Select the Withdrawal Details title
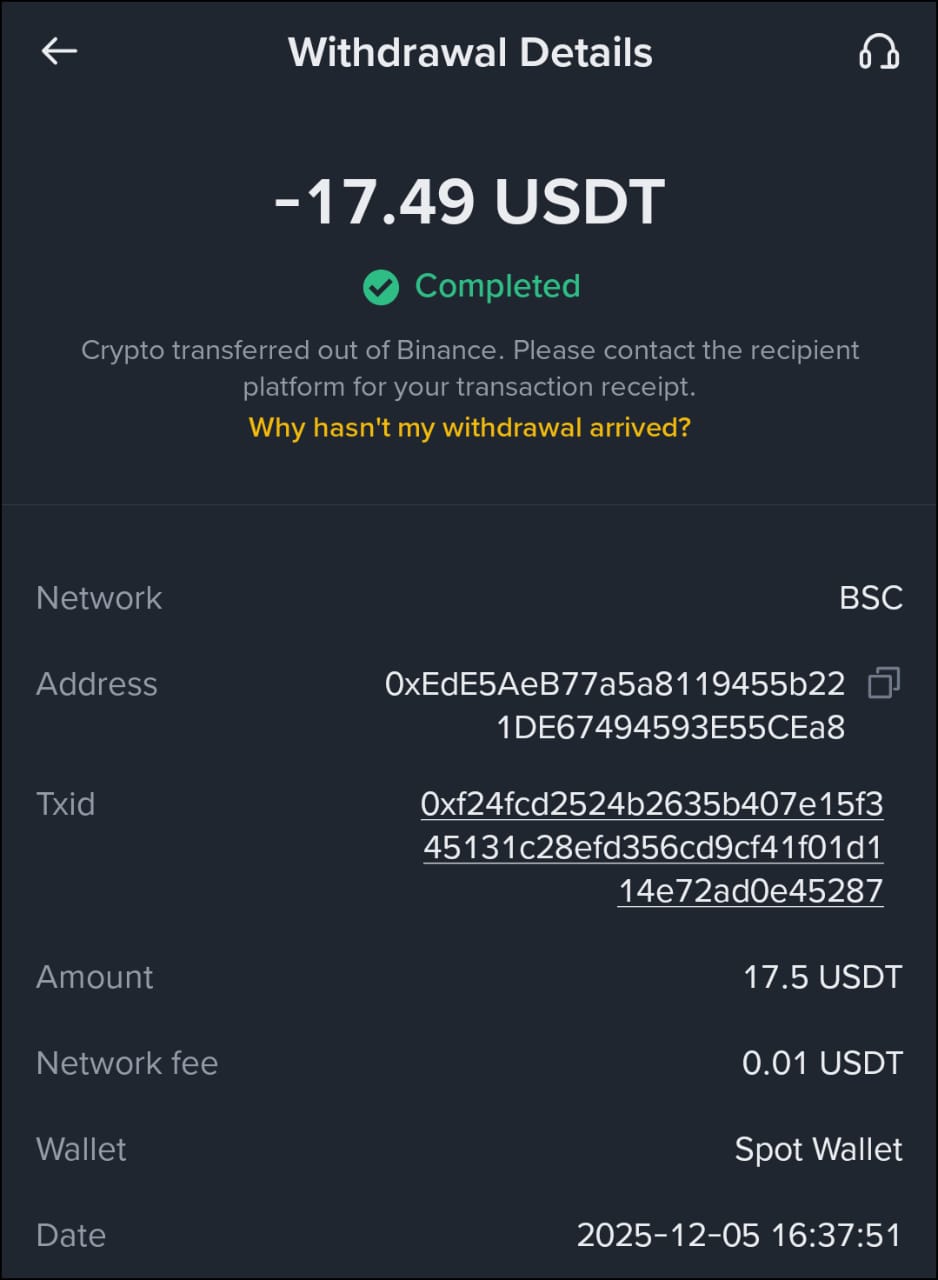Viewport: 938px width, 1280px height. click(x=470, y=52)
